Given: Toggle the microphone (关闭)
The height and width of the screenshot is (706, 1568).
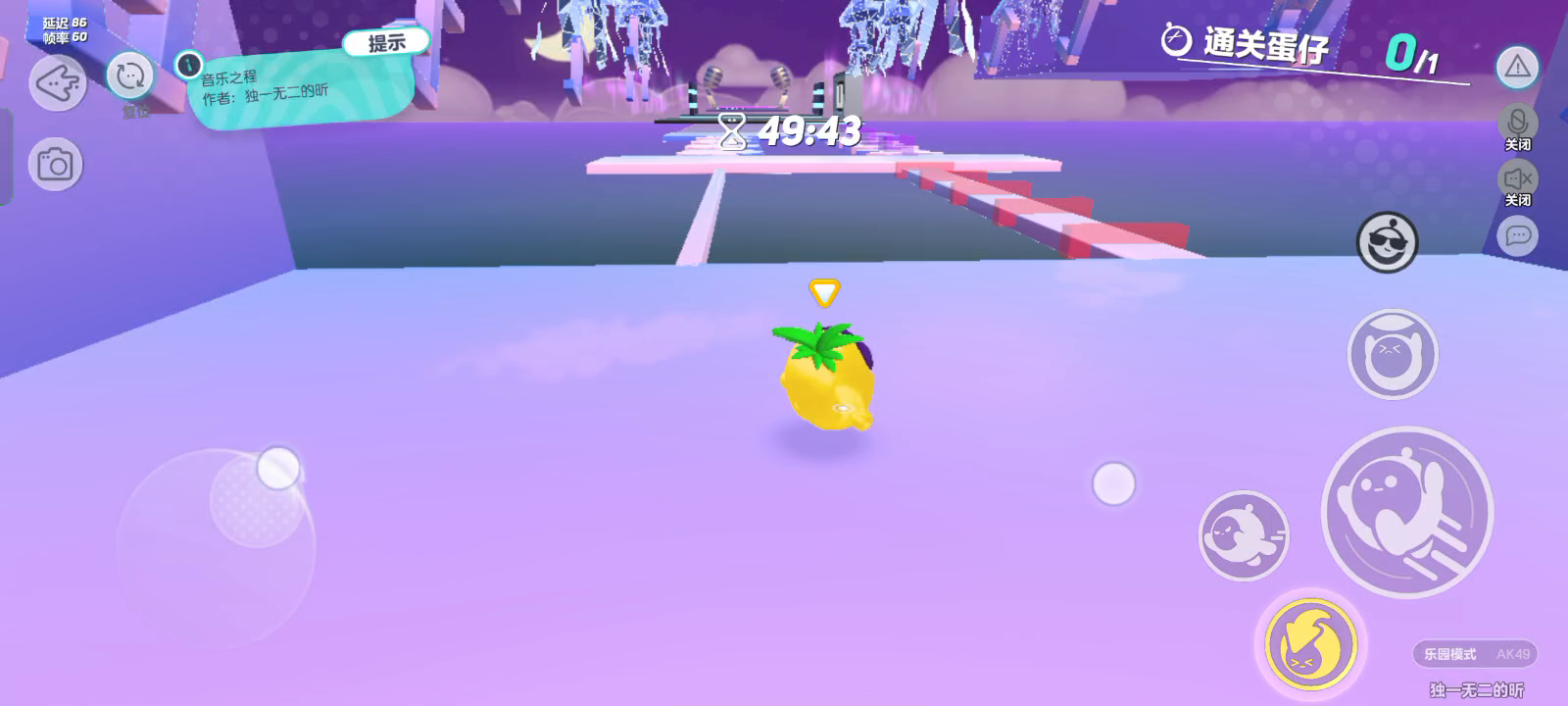Looking at the screenshot, I should tap(1517, 124).
